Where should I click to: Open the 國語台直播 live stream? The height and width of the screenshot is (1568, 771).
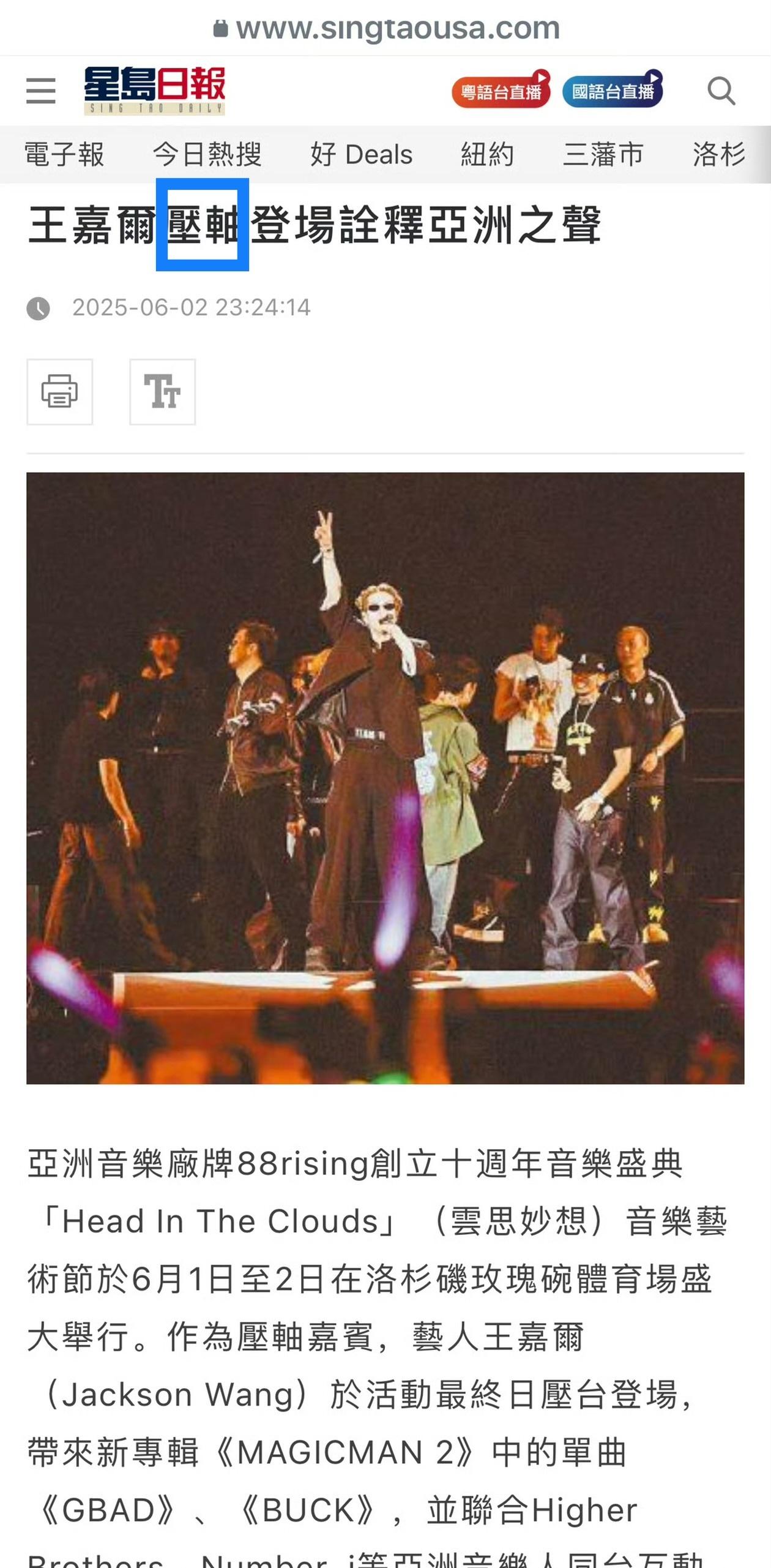[x=613, y=91]
